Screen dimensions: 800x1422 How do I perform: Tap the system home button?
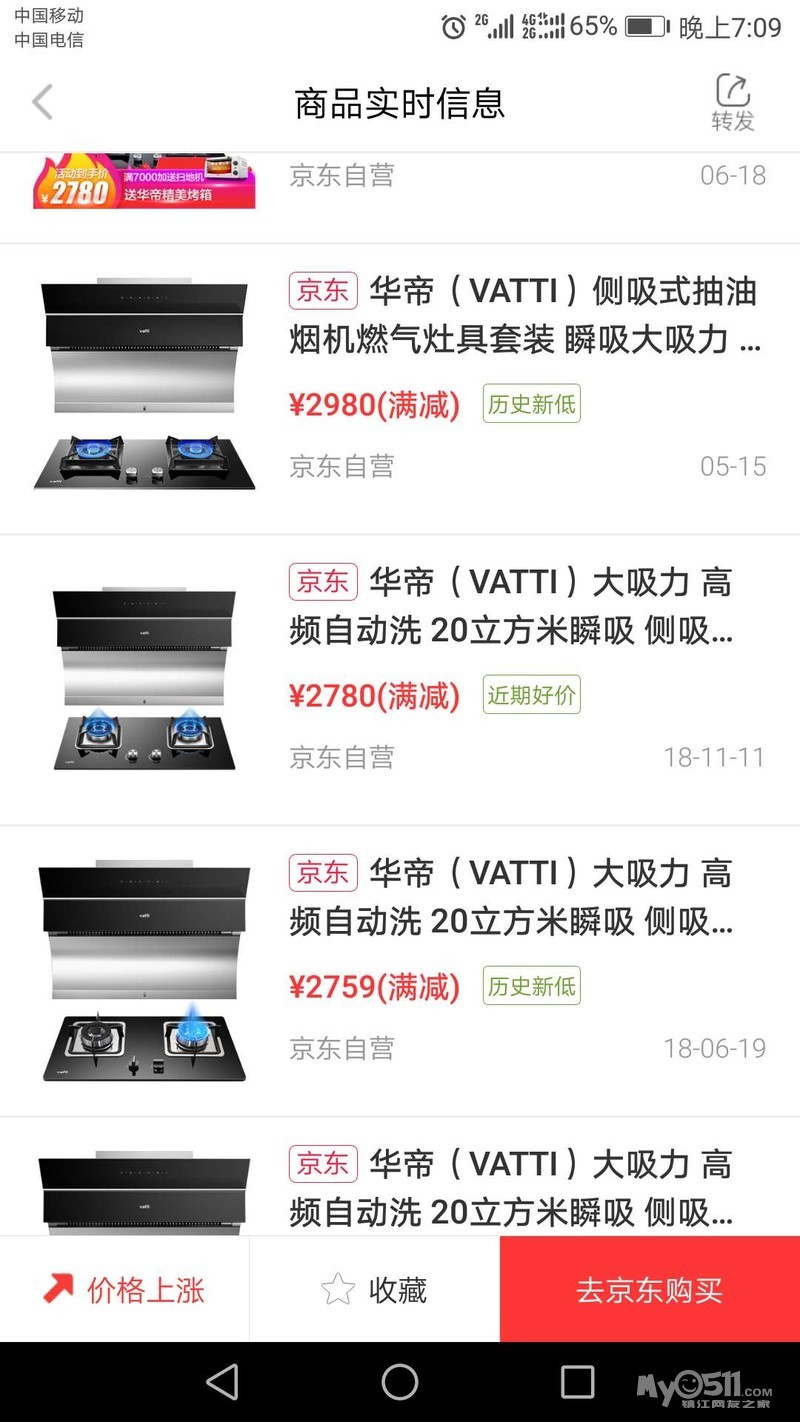click(400, 1382)
